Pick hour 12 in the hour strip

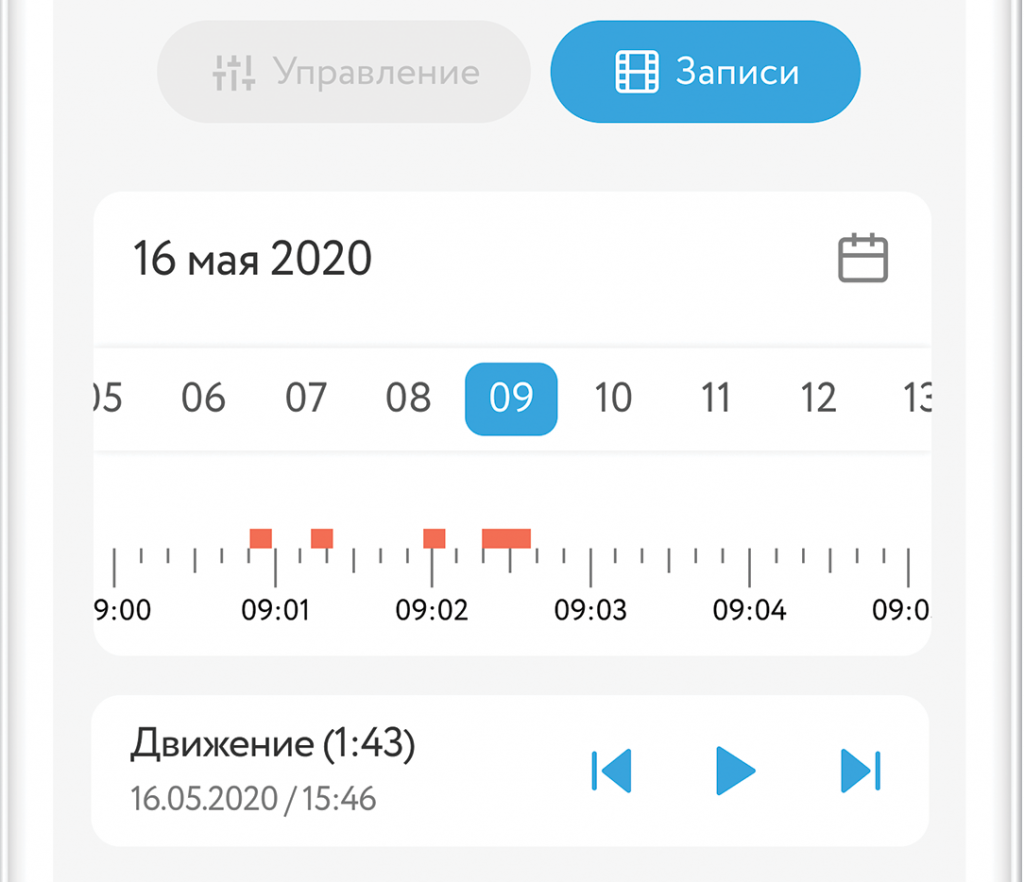coord(818,399)
